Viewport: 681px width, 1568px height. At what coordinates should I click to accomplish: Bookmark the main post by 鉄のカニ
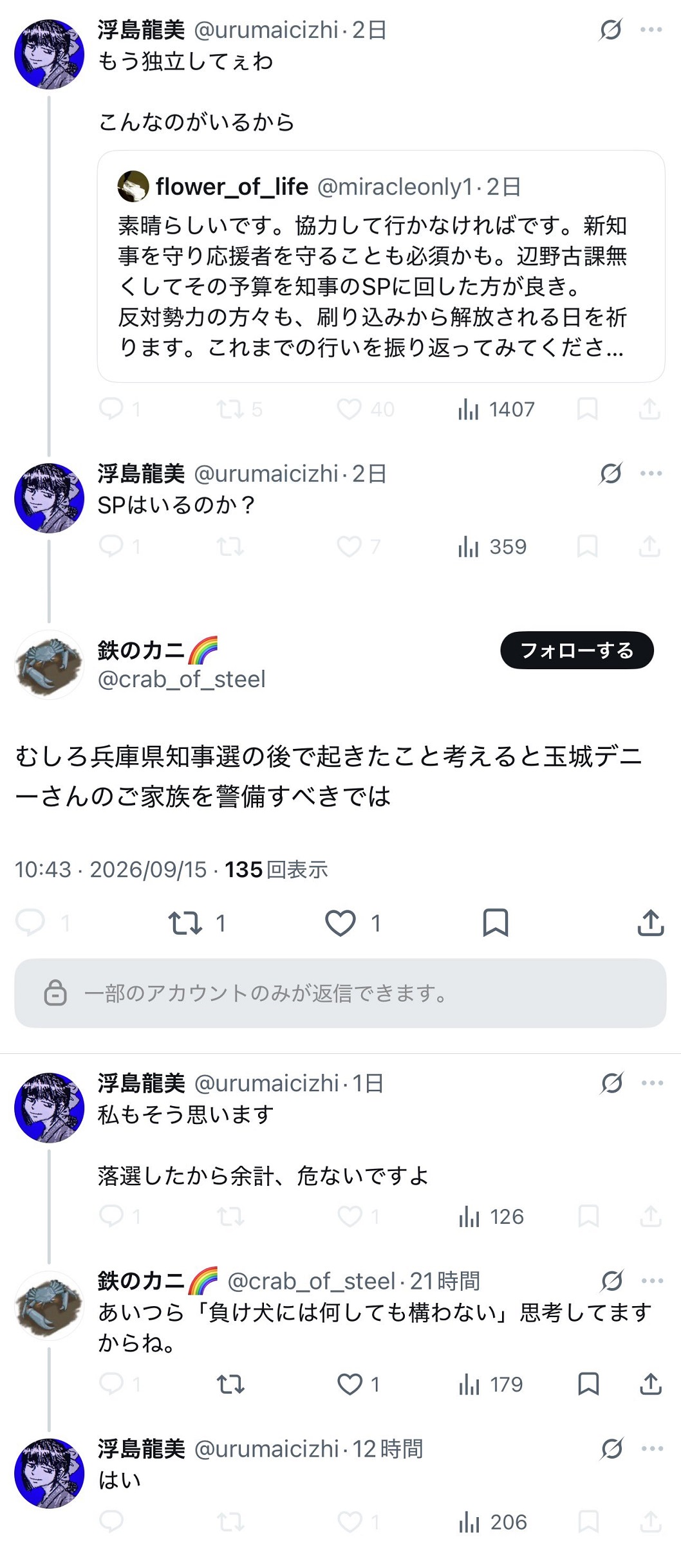[496, 923]
